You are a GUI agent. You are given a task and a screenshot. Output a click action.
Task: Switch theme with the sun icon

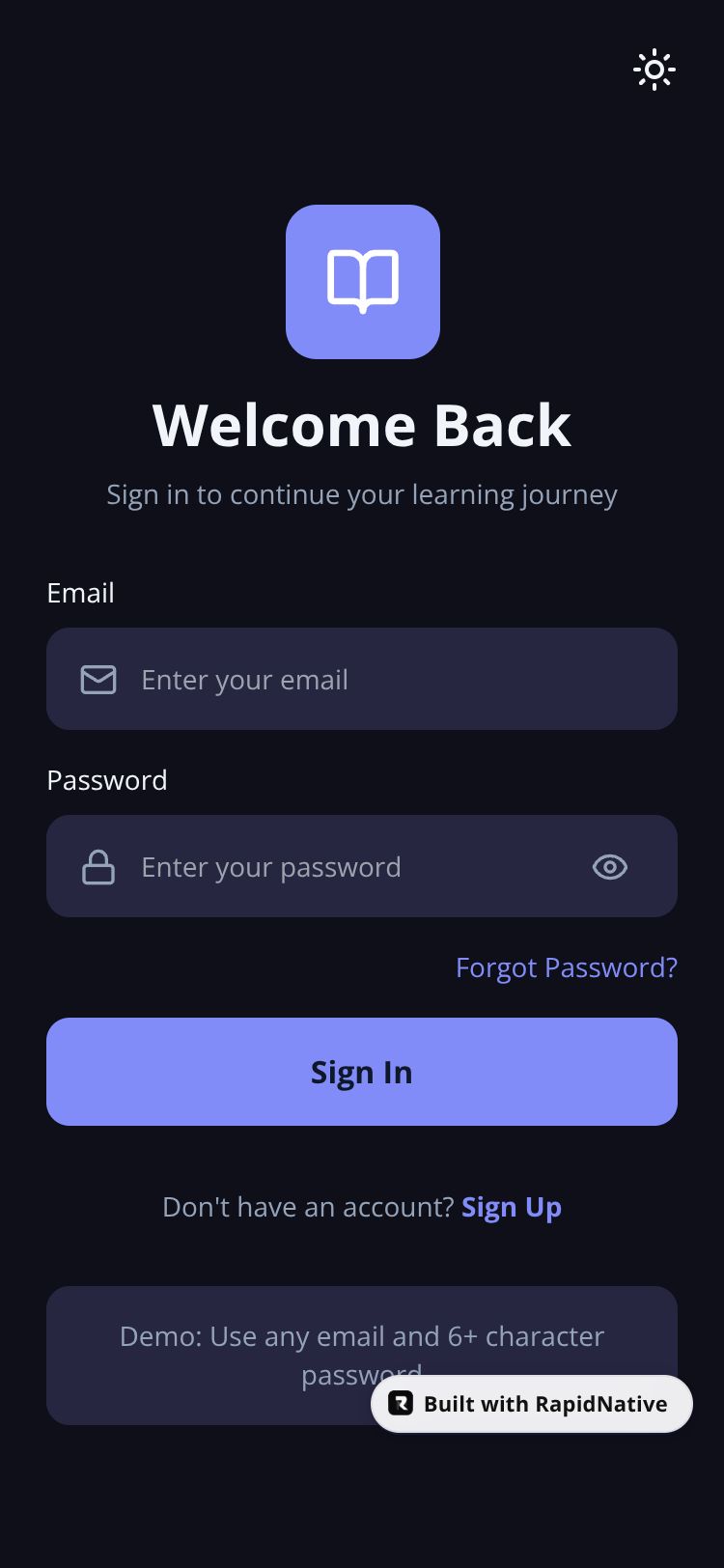654,70
